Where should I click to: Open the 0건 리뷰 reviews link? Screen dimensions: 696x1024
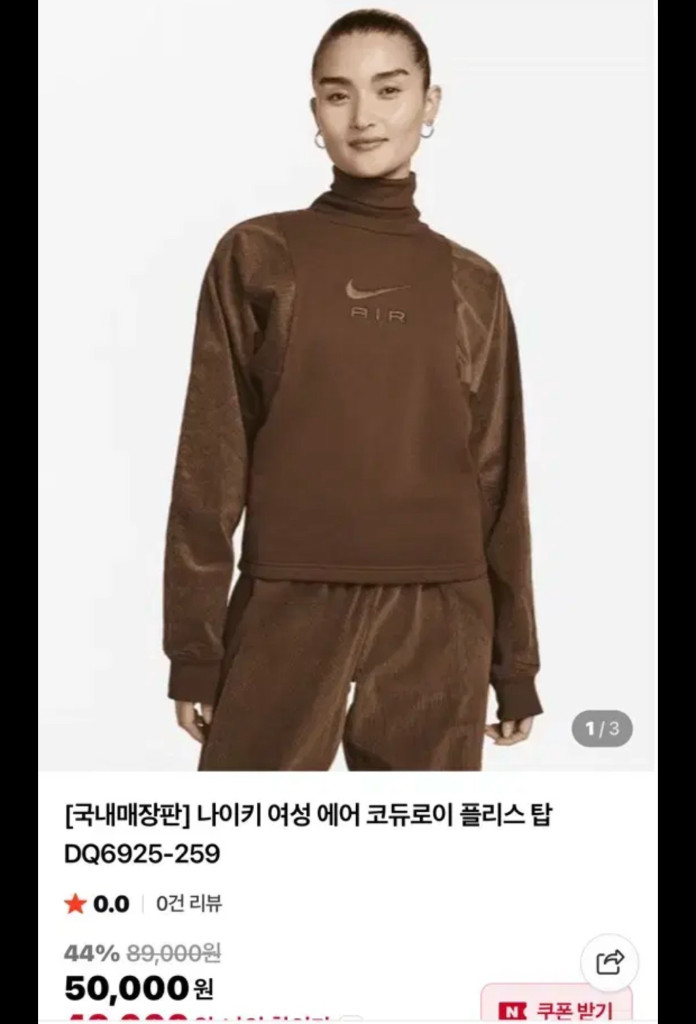click(189, 903)
